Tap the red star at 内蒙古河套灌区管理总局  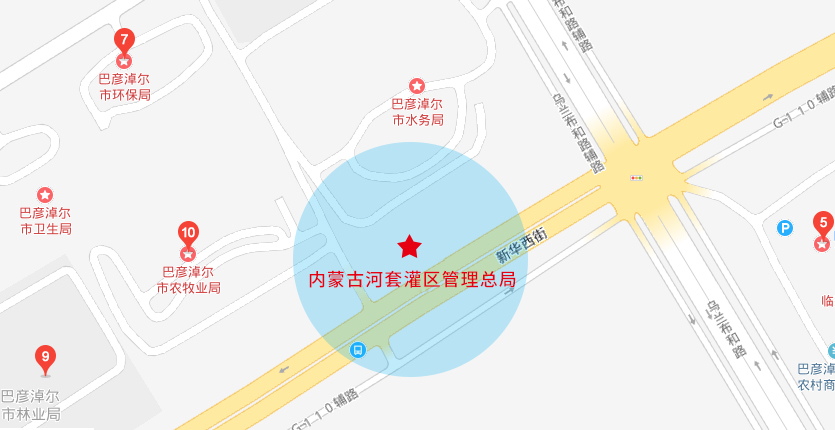click(409, 246)
